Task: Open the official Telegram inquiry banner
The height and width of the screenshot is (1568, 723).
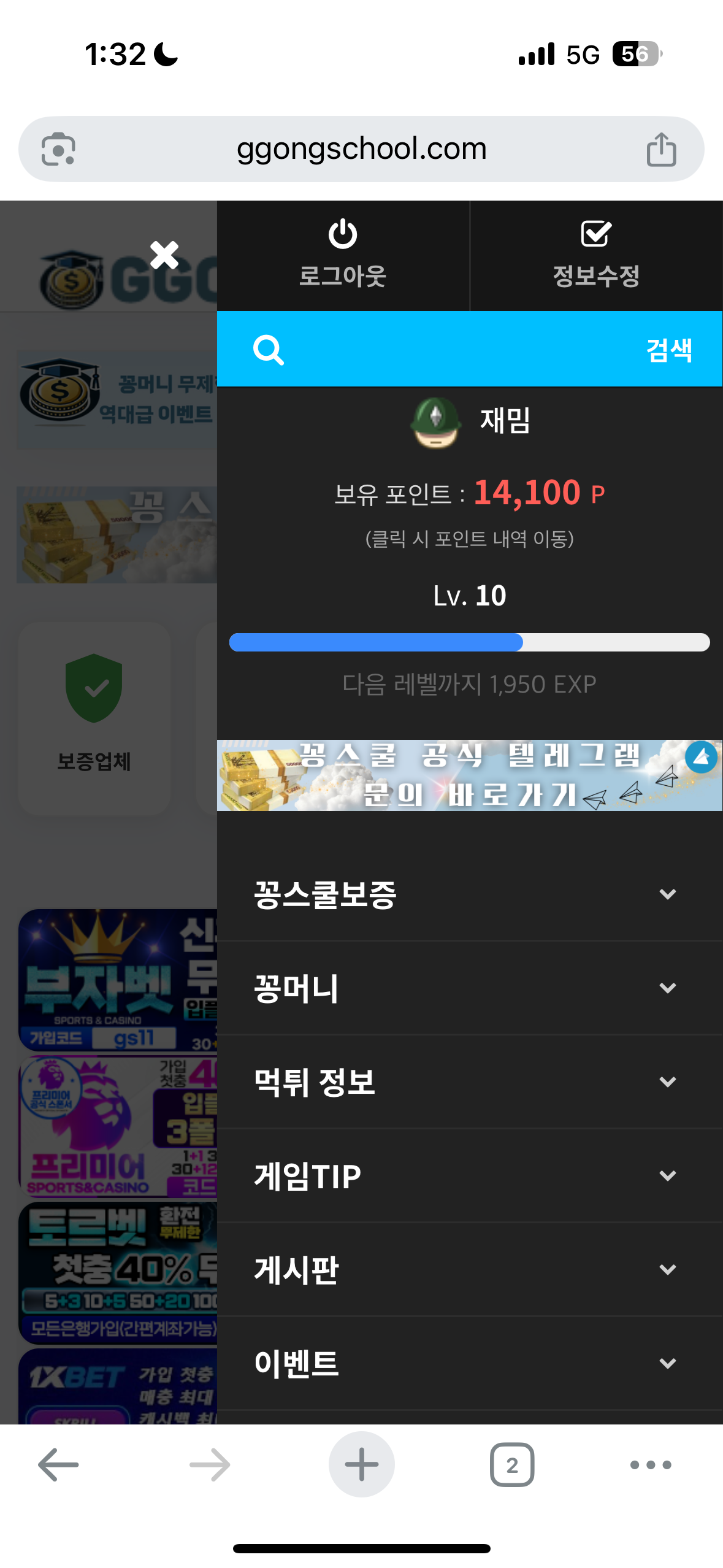Action: click(x=469, y=775)
